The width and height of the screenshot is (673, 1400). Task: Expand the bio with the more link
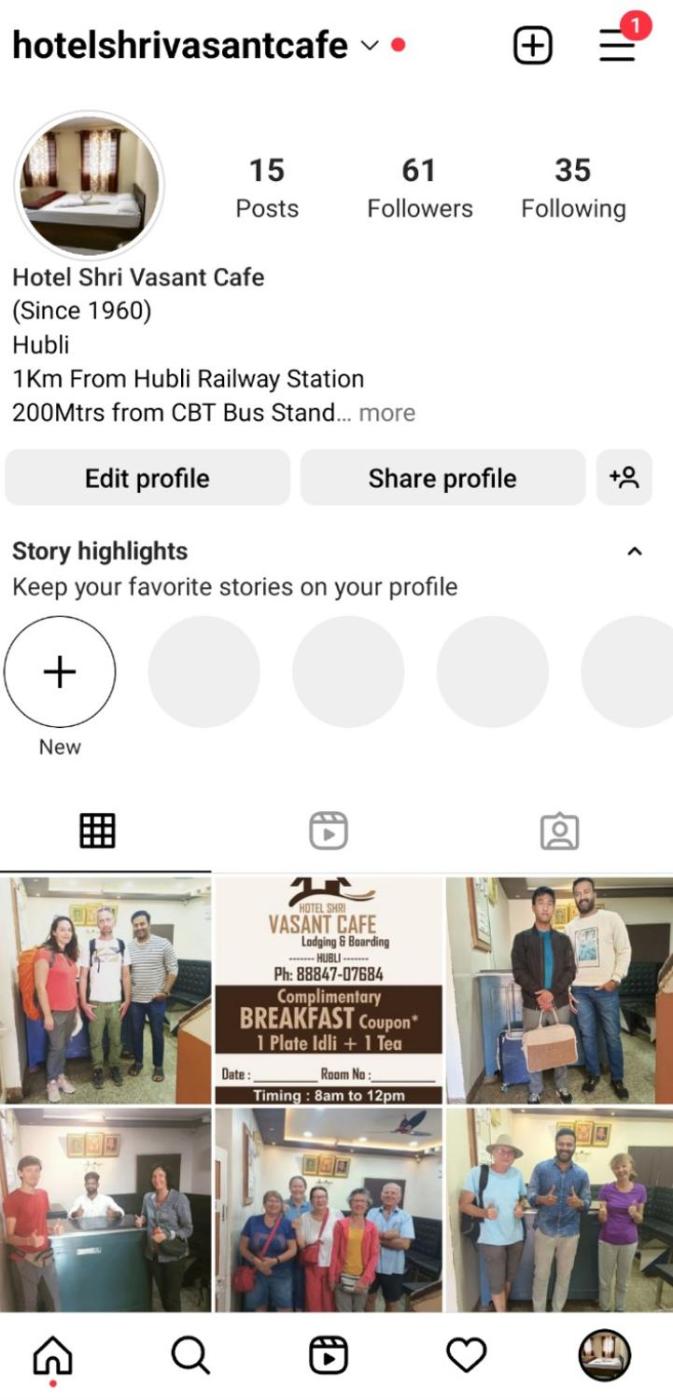point(387,413)
